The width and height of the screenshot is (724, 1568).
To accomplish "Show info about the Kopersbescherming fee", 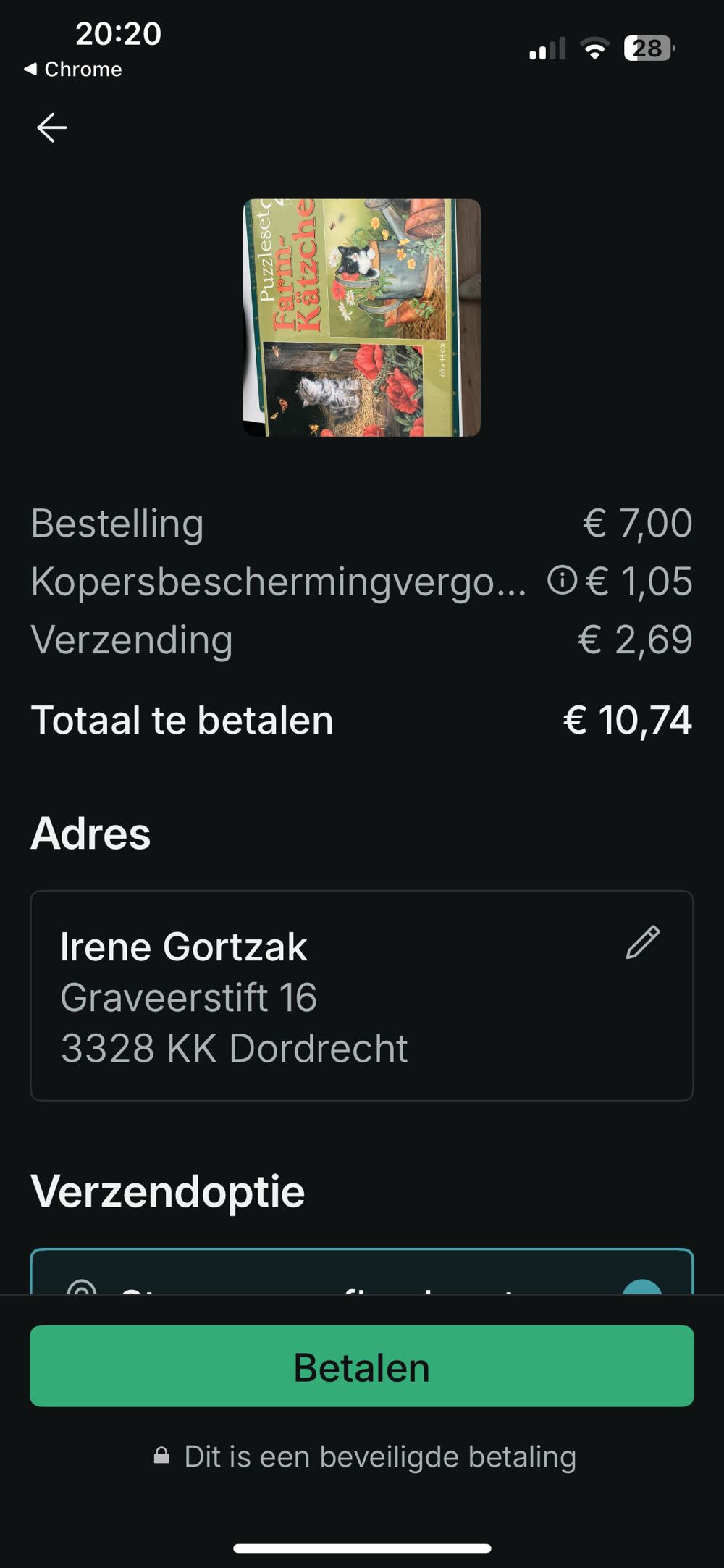I will pos(562,580).
